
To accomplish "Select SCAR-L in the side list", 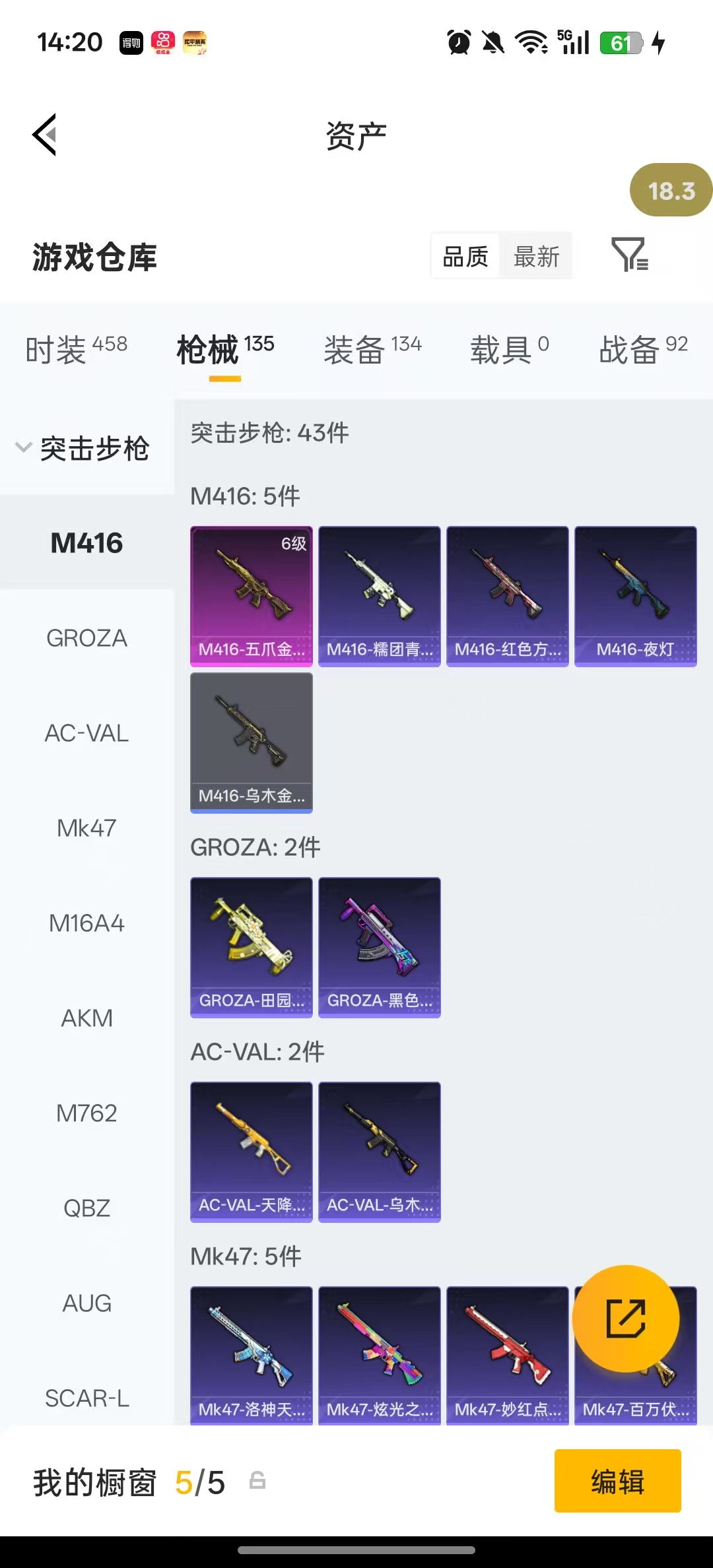I will pyautogui.click(x=86, y=1398).
